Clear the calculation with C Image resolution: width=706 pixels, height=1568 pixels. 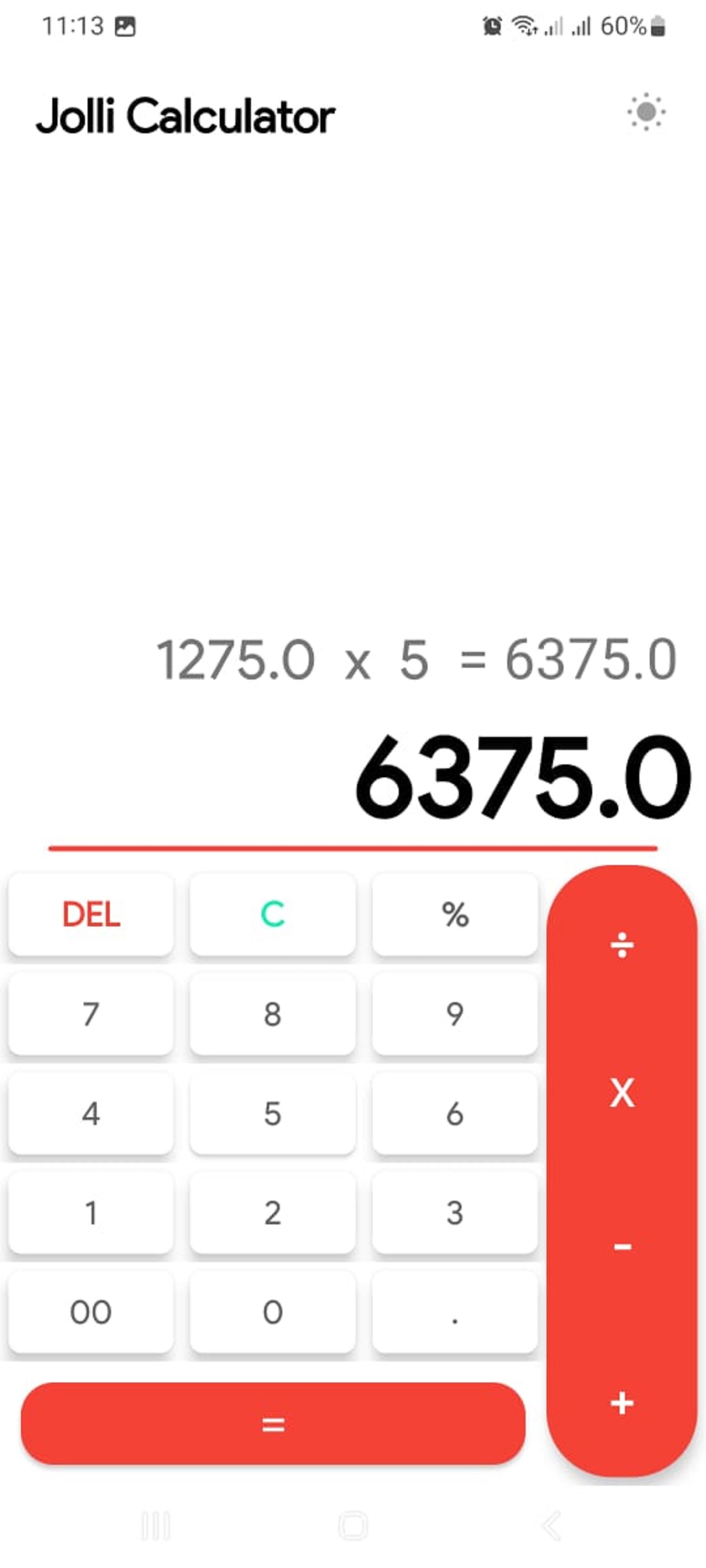[x=273, y=914]
